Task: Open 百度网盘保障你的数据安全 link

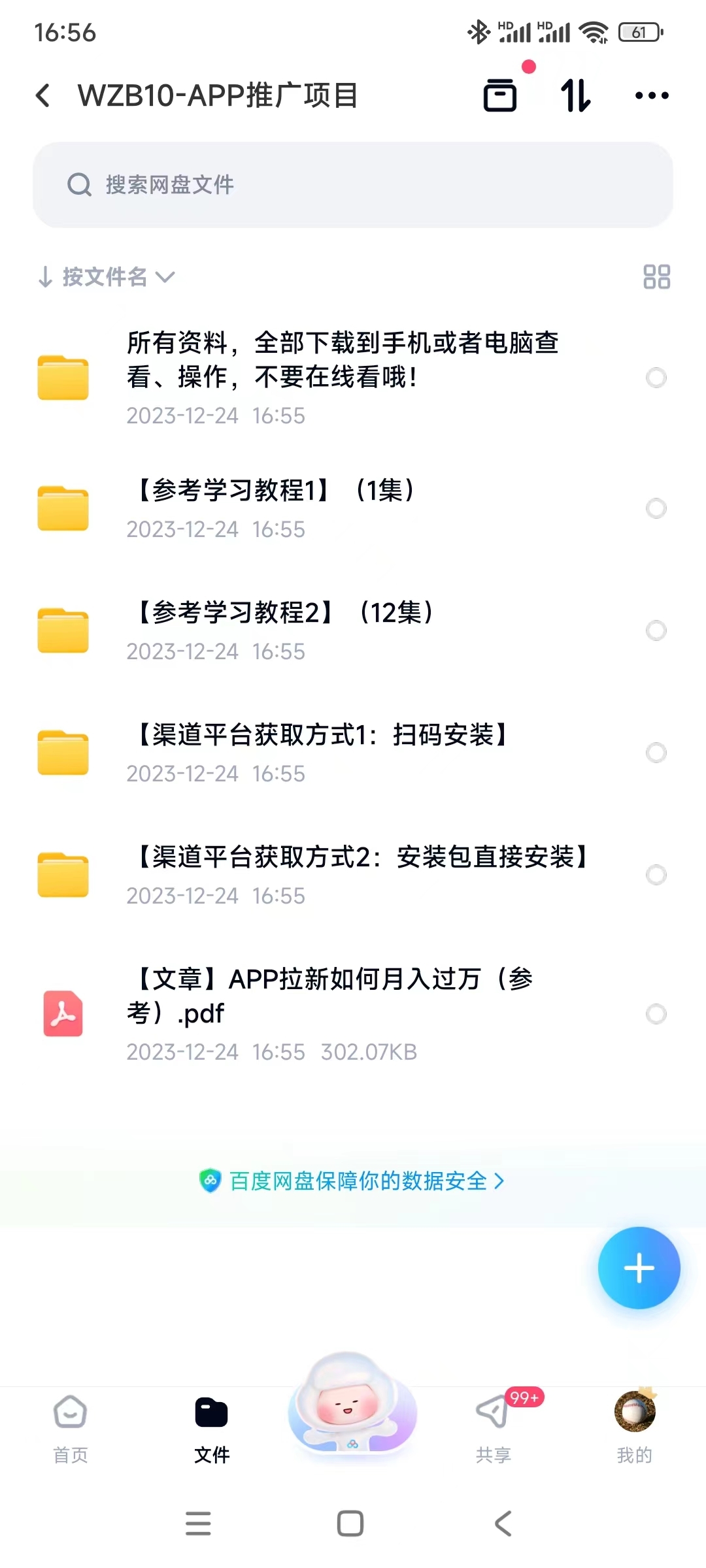Action: pos(353,1181)
